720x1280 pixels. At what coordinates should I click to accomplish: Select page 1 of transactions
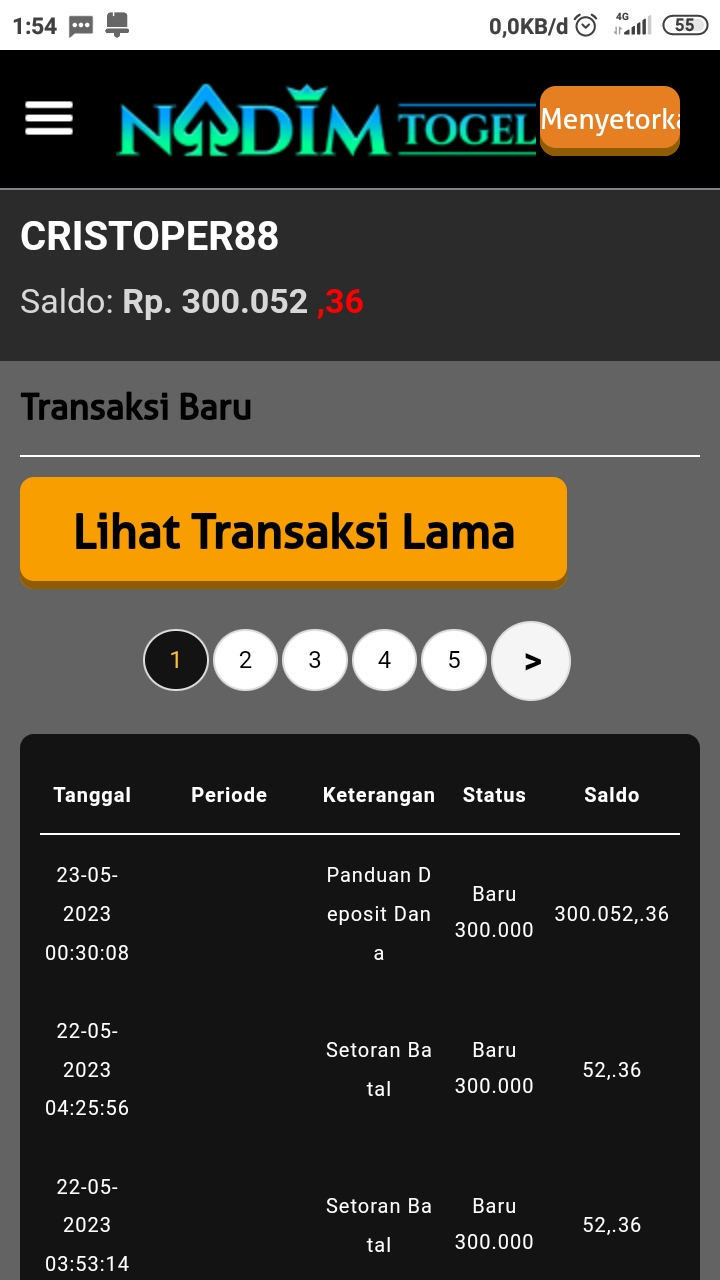point(176,660)
